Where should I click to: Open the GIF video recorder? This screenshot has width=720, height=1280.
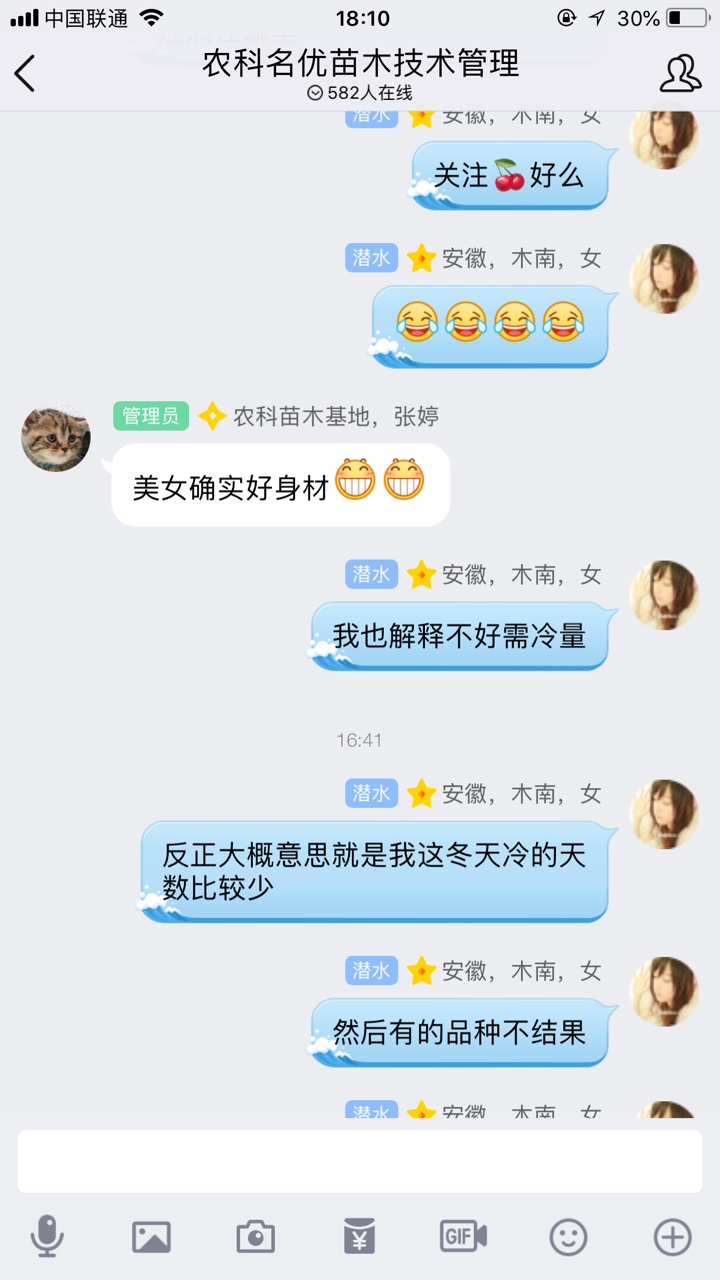tap(463, 1237)
